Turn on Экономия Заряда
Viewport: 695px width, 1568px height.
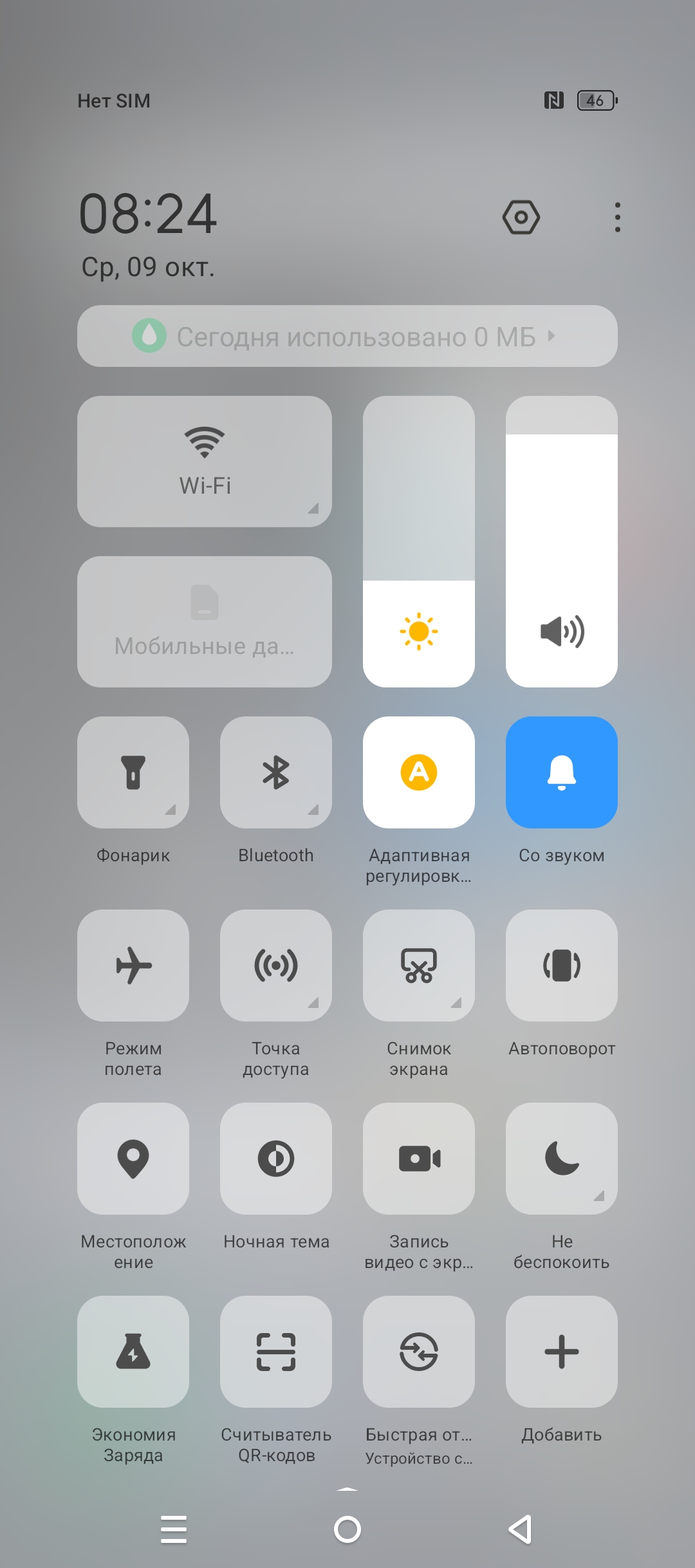133,1352
